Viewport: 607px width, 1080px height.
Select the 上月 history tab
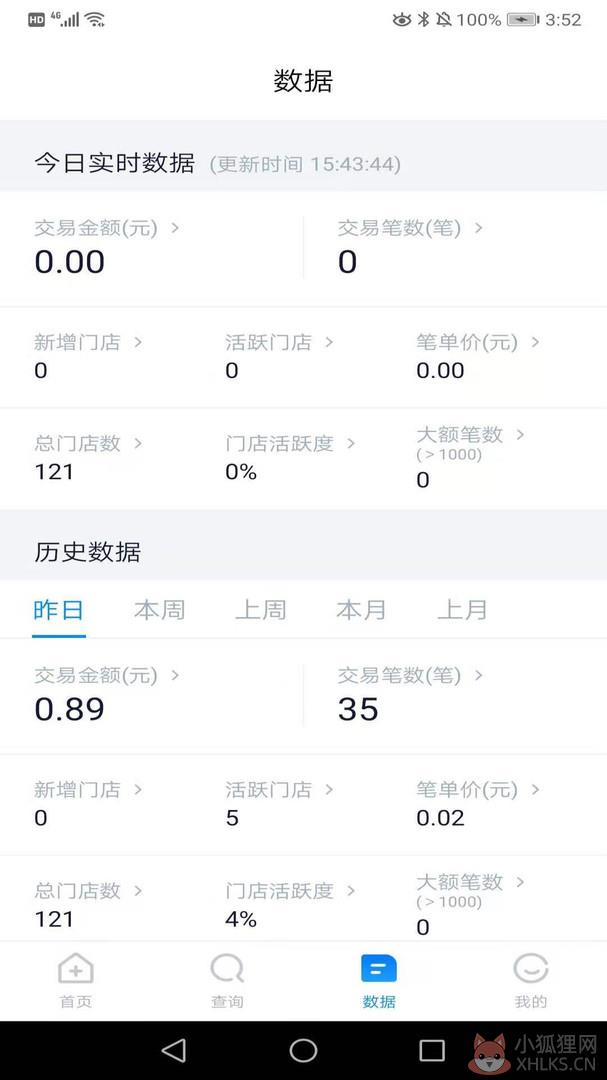pos(463,610)
